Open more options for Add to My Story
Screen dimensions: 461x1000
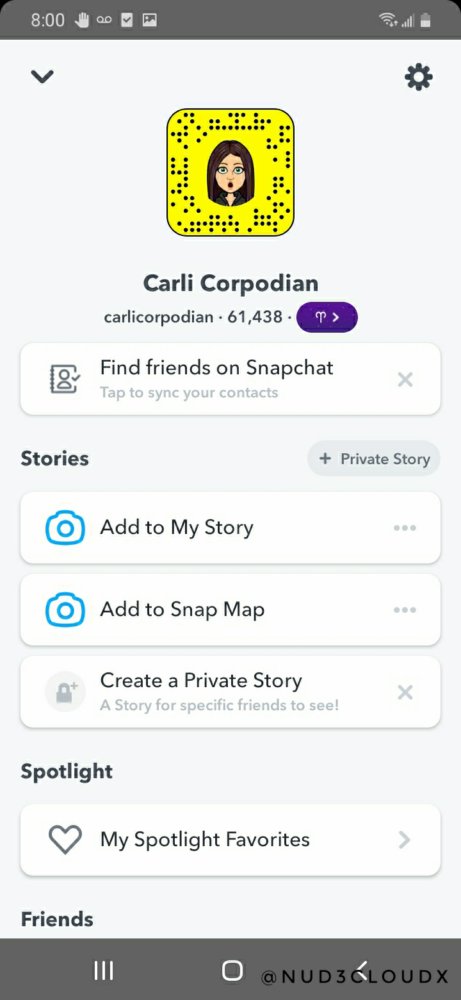pos(405,528)
